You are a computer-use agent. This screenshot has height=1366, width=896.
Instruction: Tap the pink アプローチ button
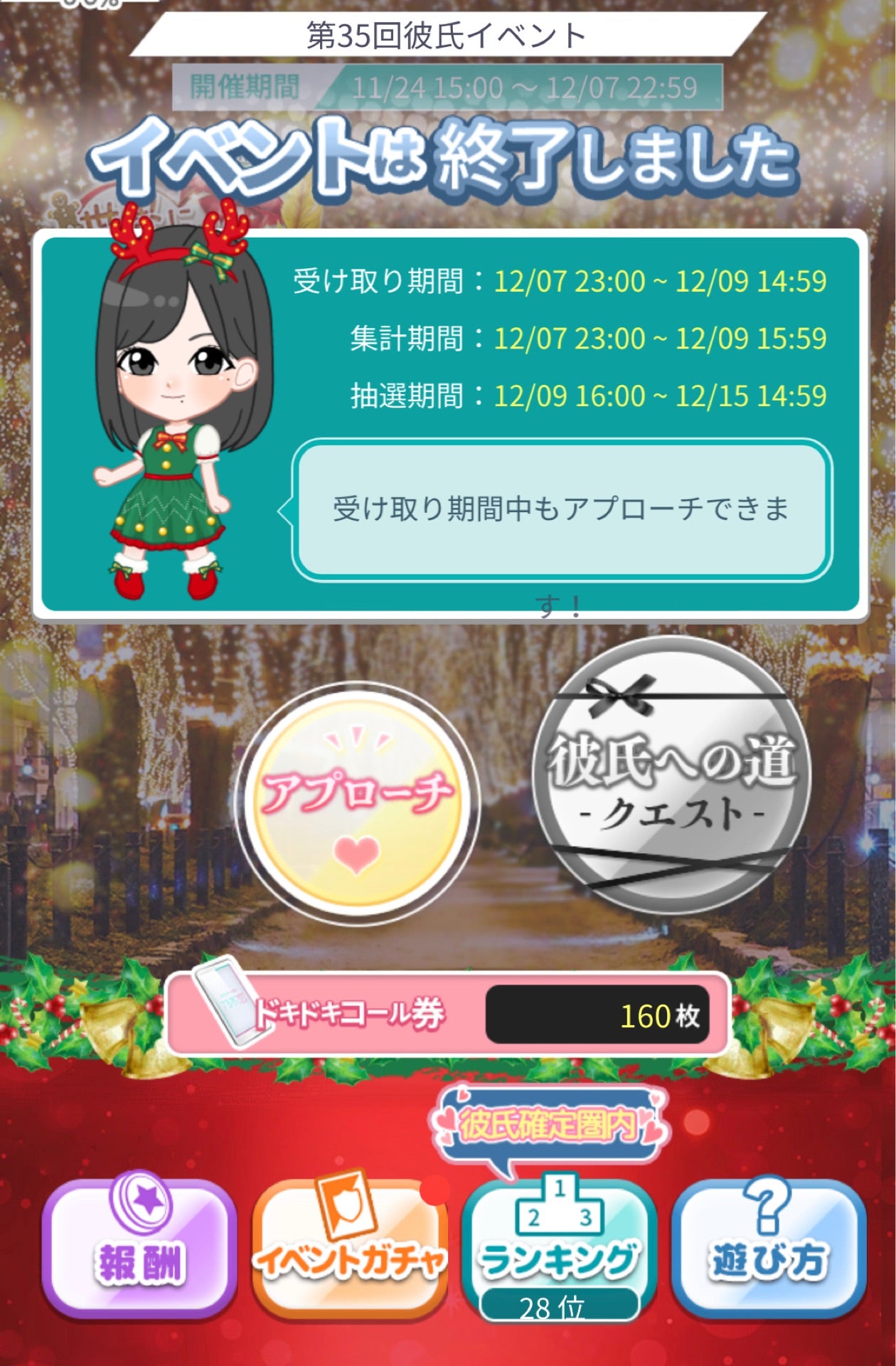point(358,805)
